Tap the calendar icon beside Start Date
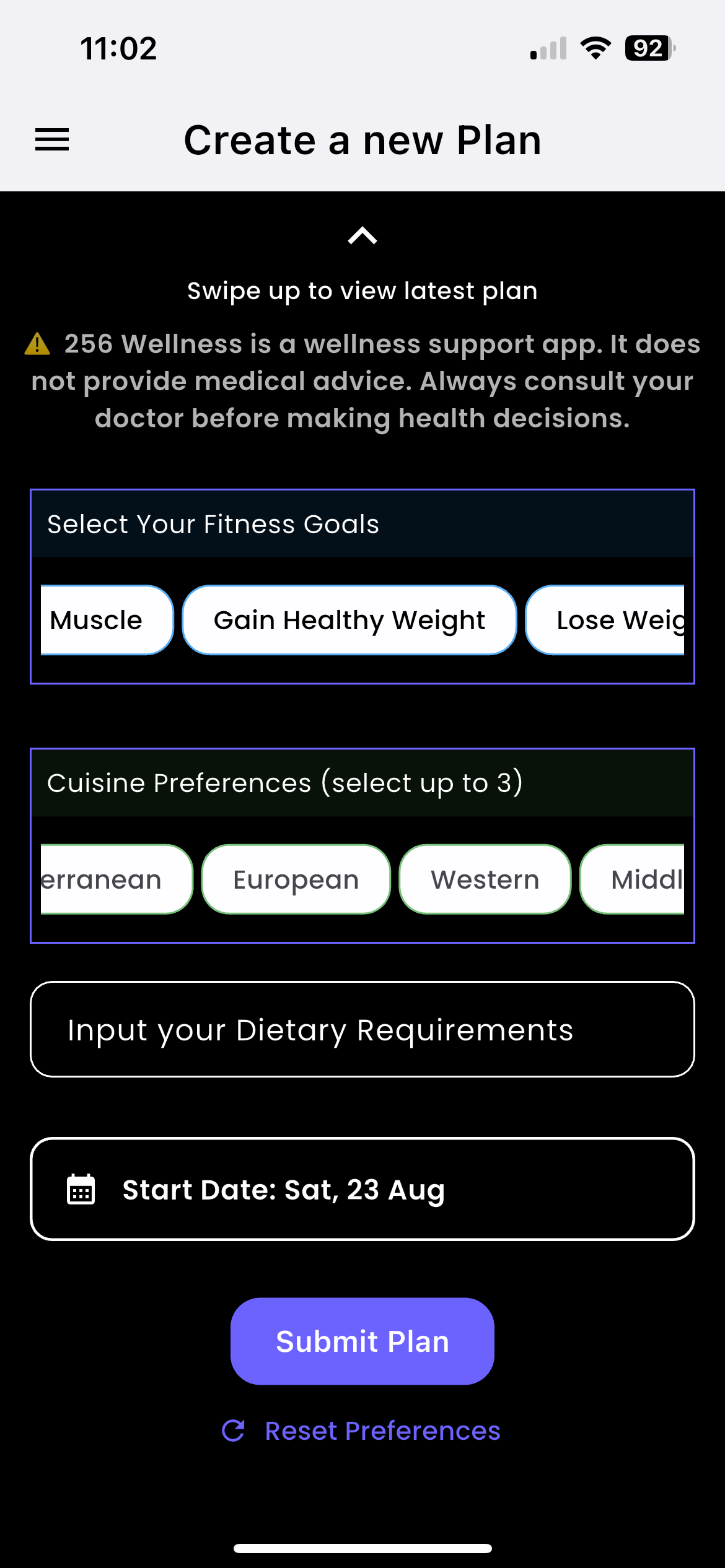This screenshot has width=725, height=1568. point(81,1189)
